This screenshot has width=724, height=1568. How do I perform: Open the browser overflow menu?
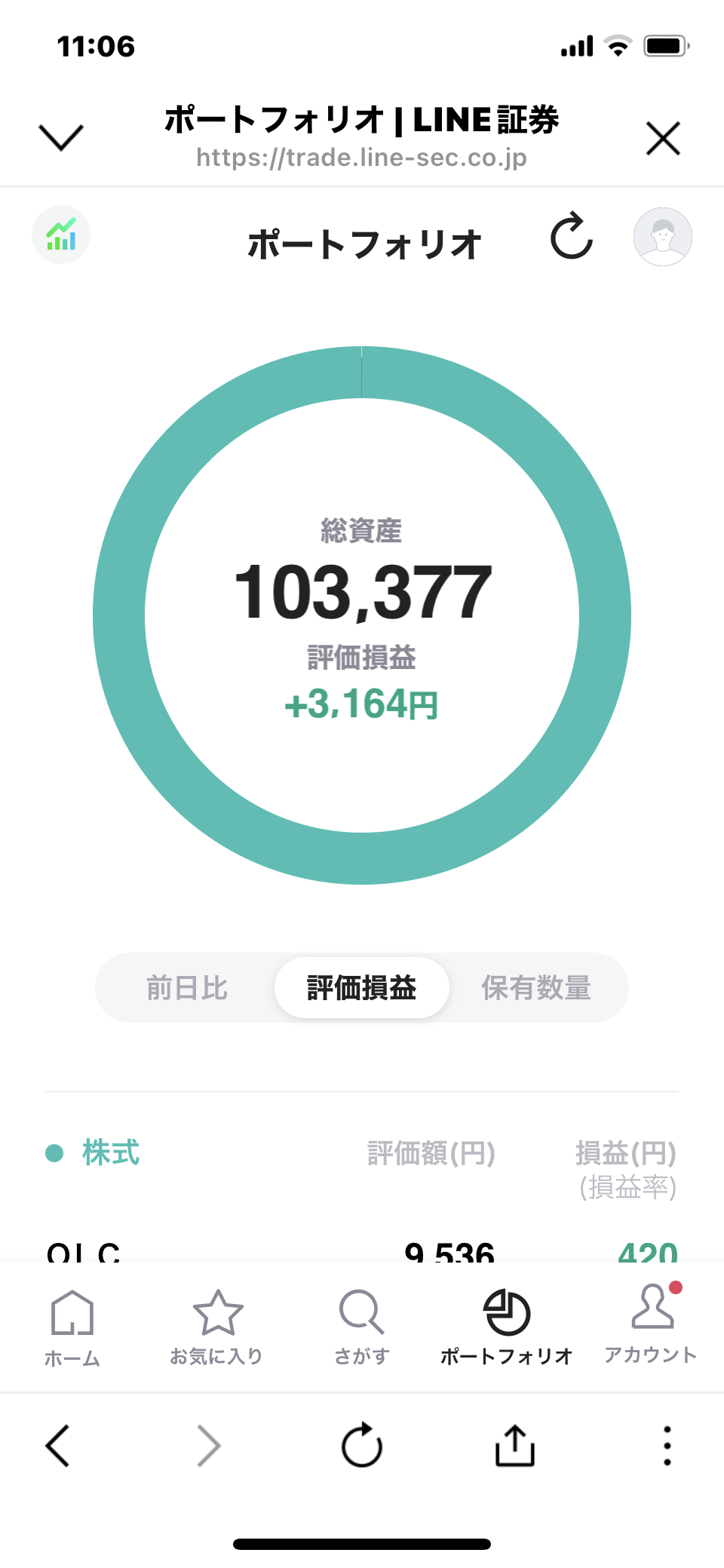click(667, 1446)
